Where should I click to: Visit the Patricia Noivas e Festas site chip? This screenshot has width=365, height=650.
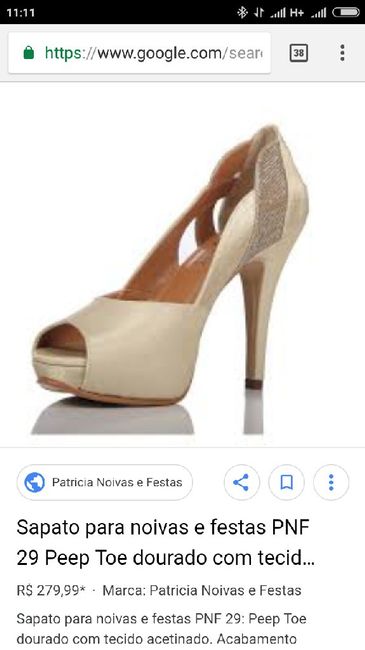click(105, 482)
